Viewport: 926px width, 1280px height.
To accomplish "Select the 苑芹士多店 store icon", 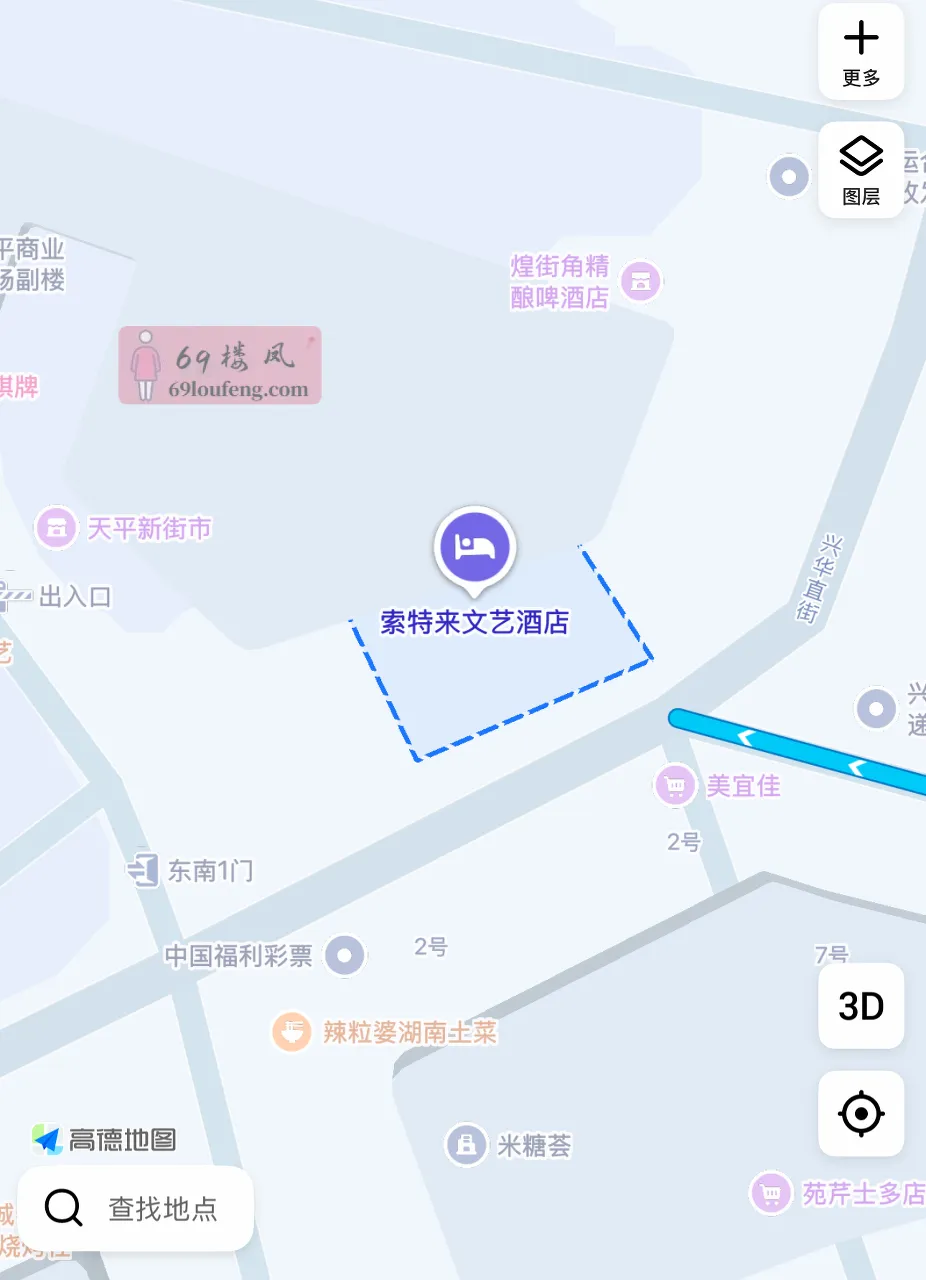I will pyautogui.click(x=770, y=1193).
